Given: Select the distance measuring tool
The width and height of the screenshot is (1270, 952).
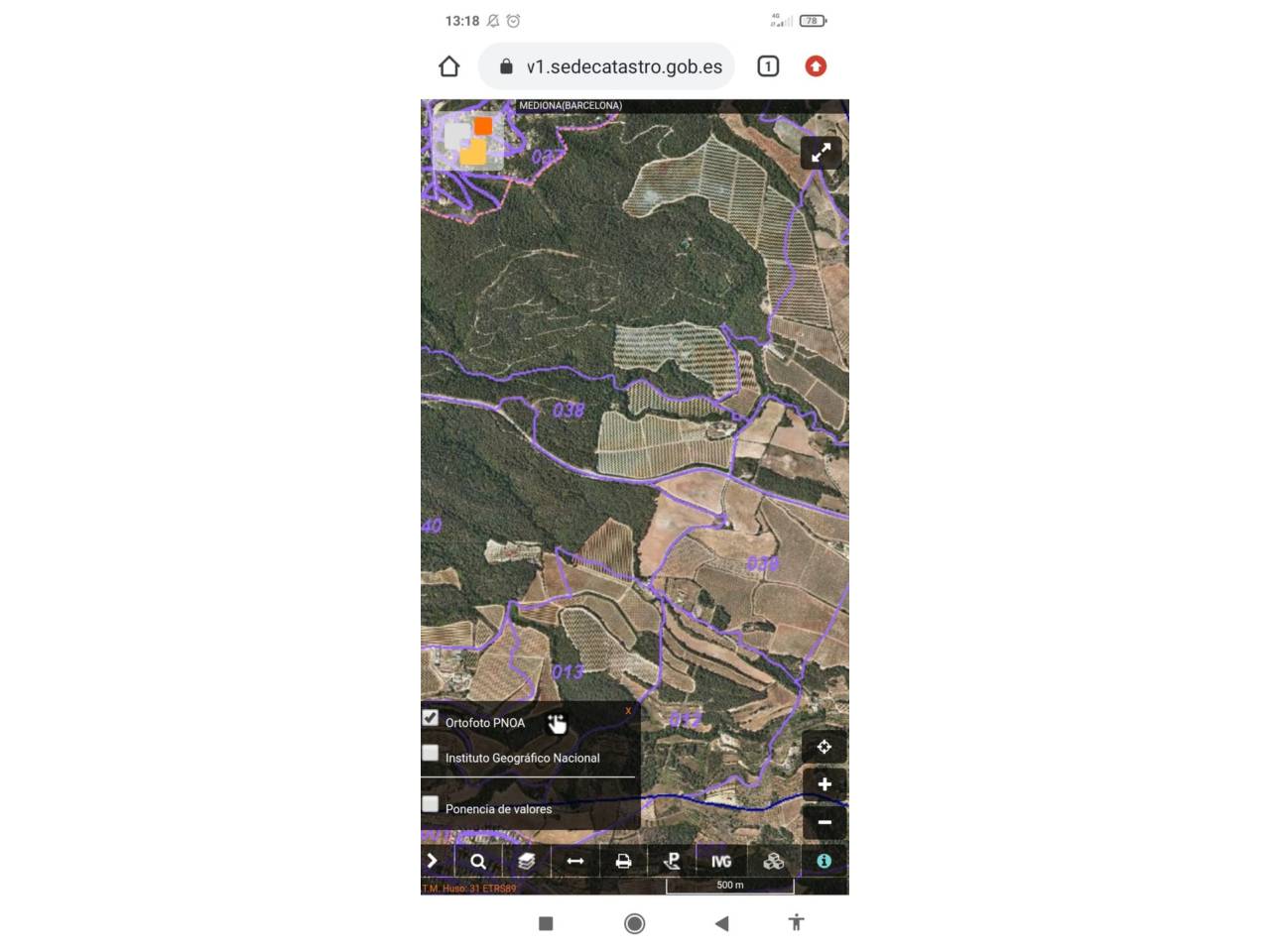Looking at the screenshot, I should click(575, 861).
